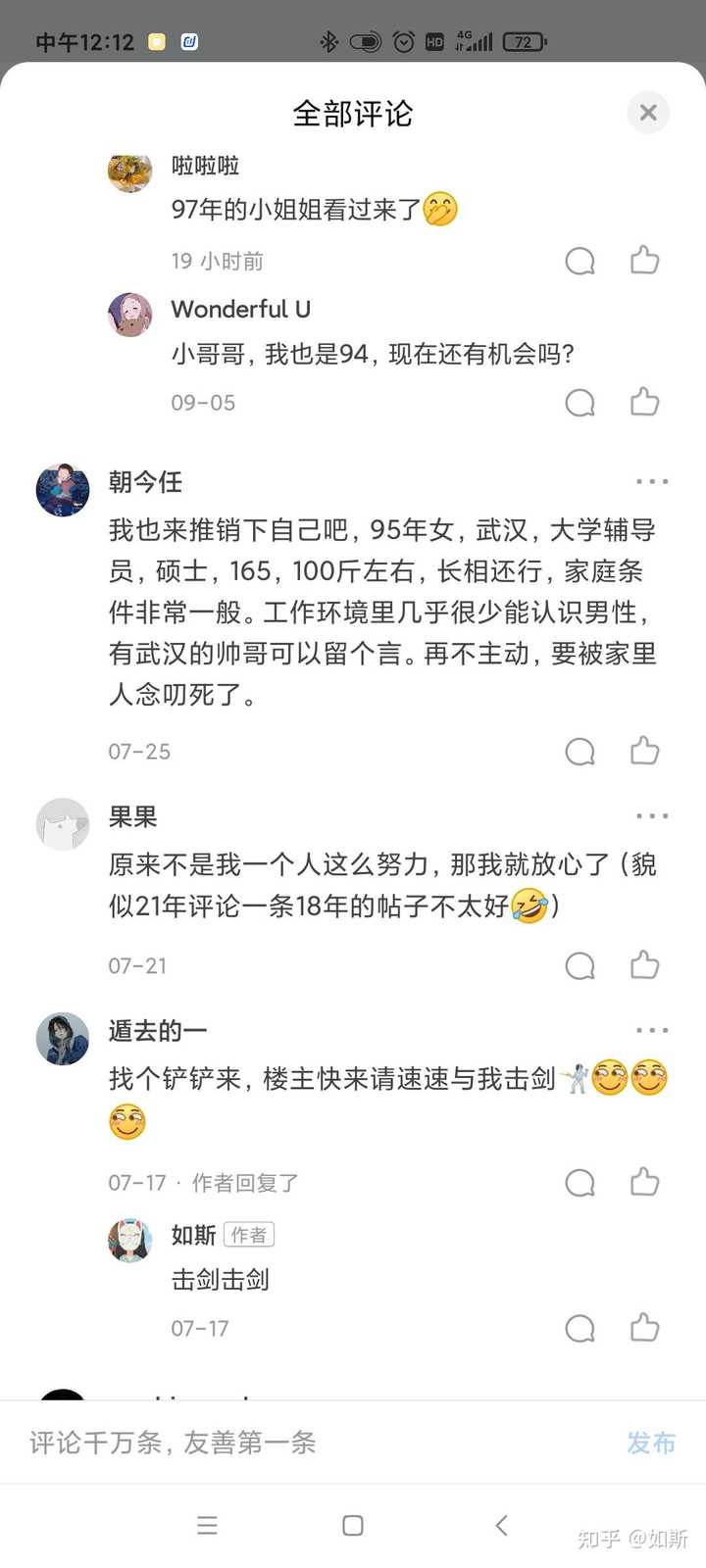
Task: Open more options for 果果's comment
Action: 652,815
